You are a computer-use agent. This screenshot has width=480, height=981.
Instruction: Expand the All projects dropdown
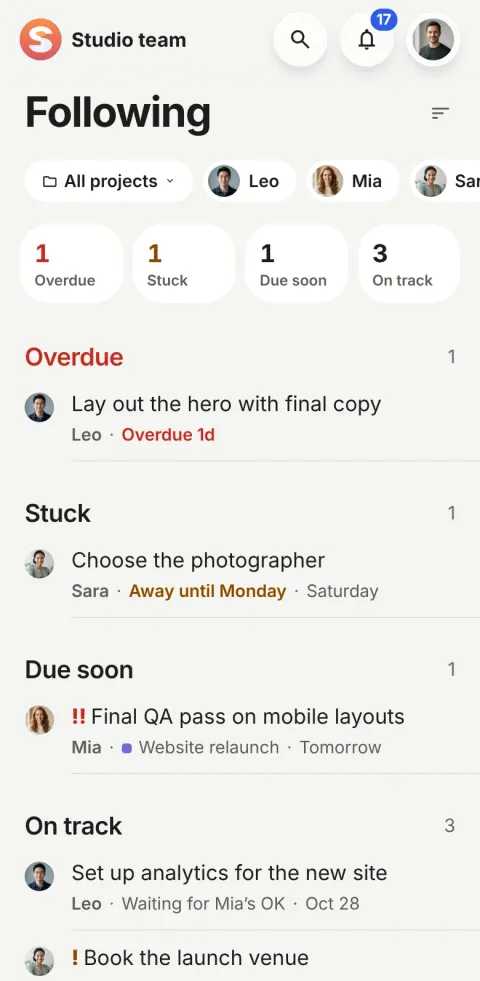pyautogui.click(x=109, y=181)
